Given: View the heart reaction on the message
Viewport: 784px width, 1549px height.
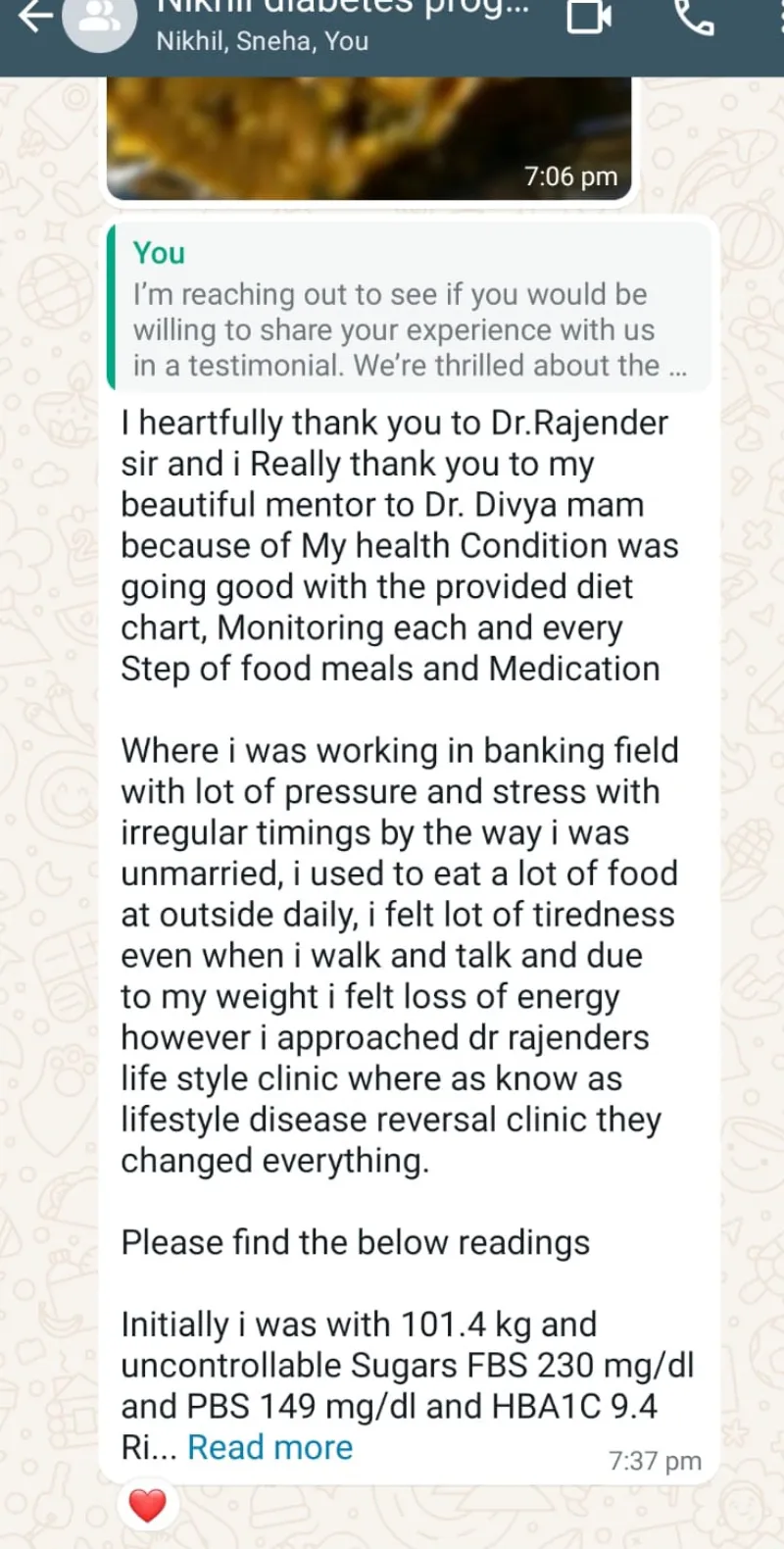Looking at the screenshot, I should (148, 1505).
